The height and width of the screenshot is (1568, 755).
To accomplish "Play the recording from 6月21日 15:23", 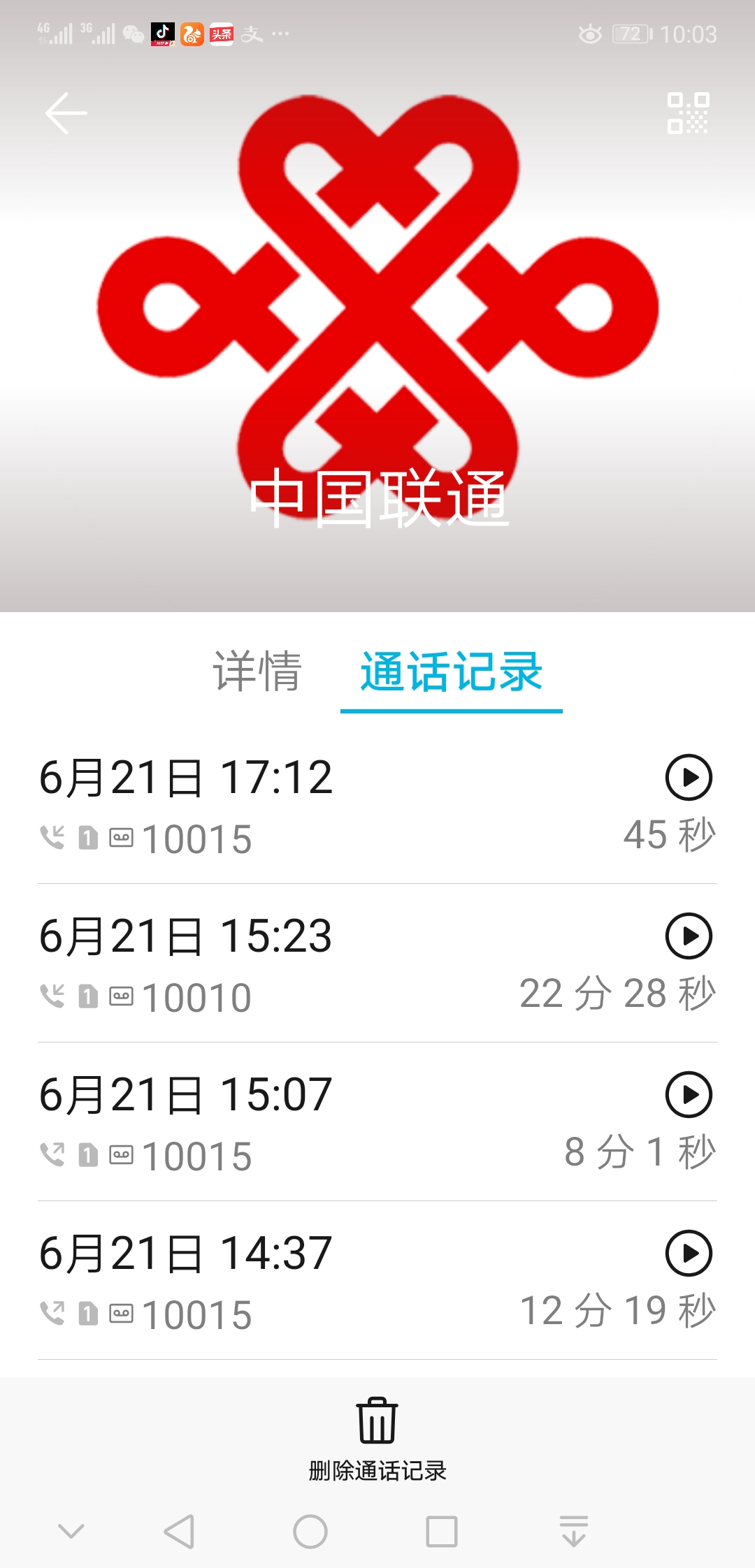I will click(688, 936).
